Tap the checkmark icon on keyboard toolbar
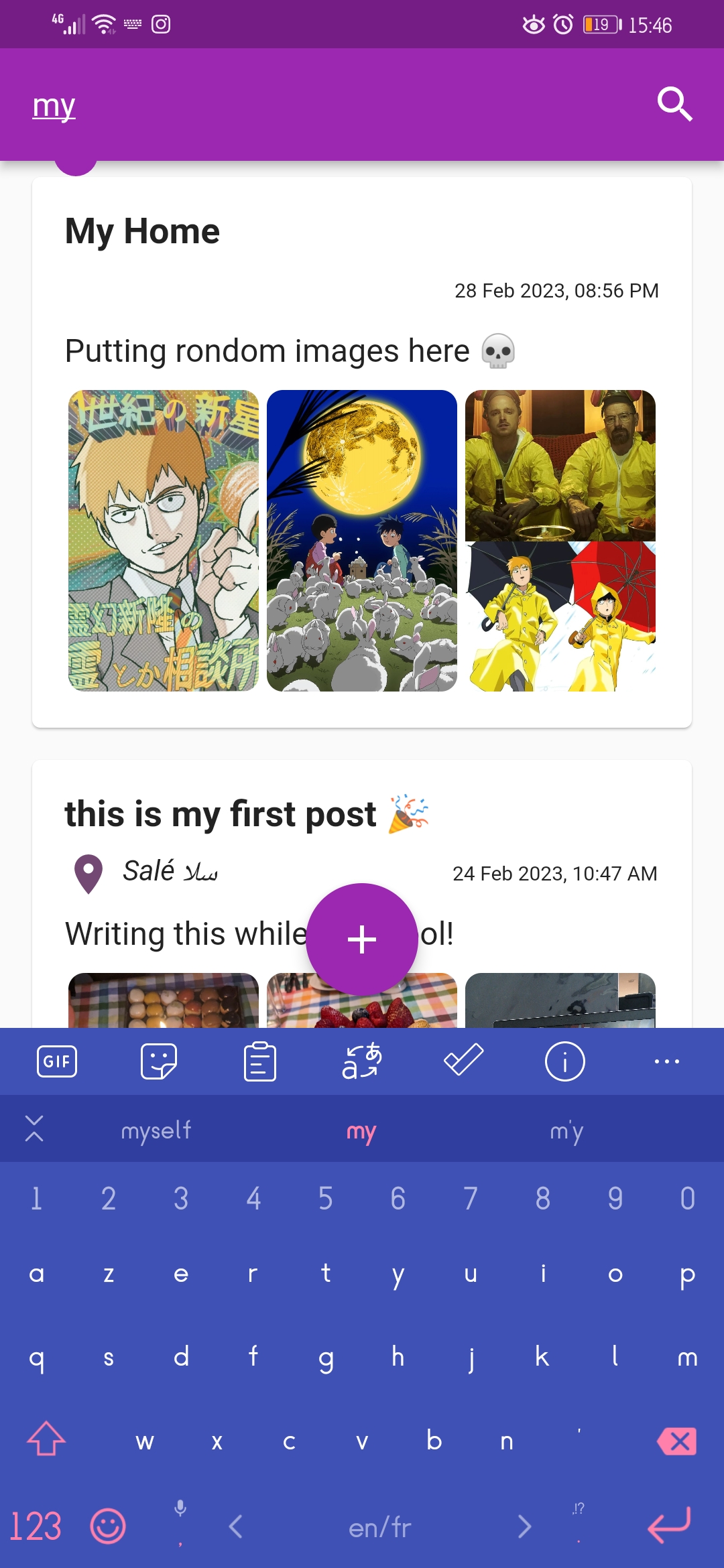This screenshot has height=1568, width=724. pos(463,1061)
